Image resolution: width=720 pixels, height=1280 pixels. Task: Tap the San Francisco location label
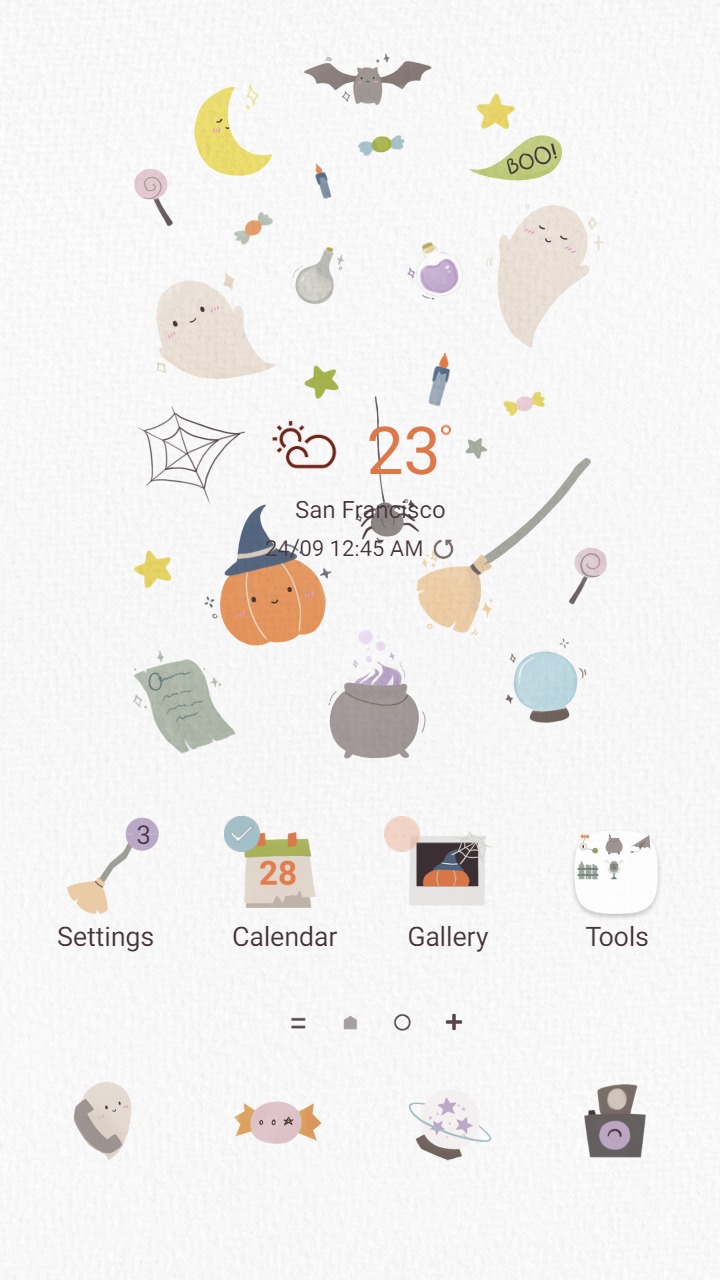click(x=369, y=509)
